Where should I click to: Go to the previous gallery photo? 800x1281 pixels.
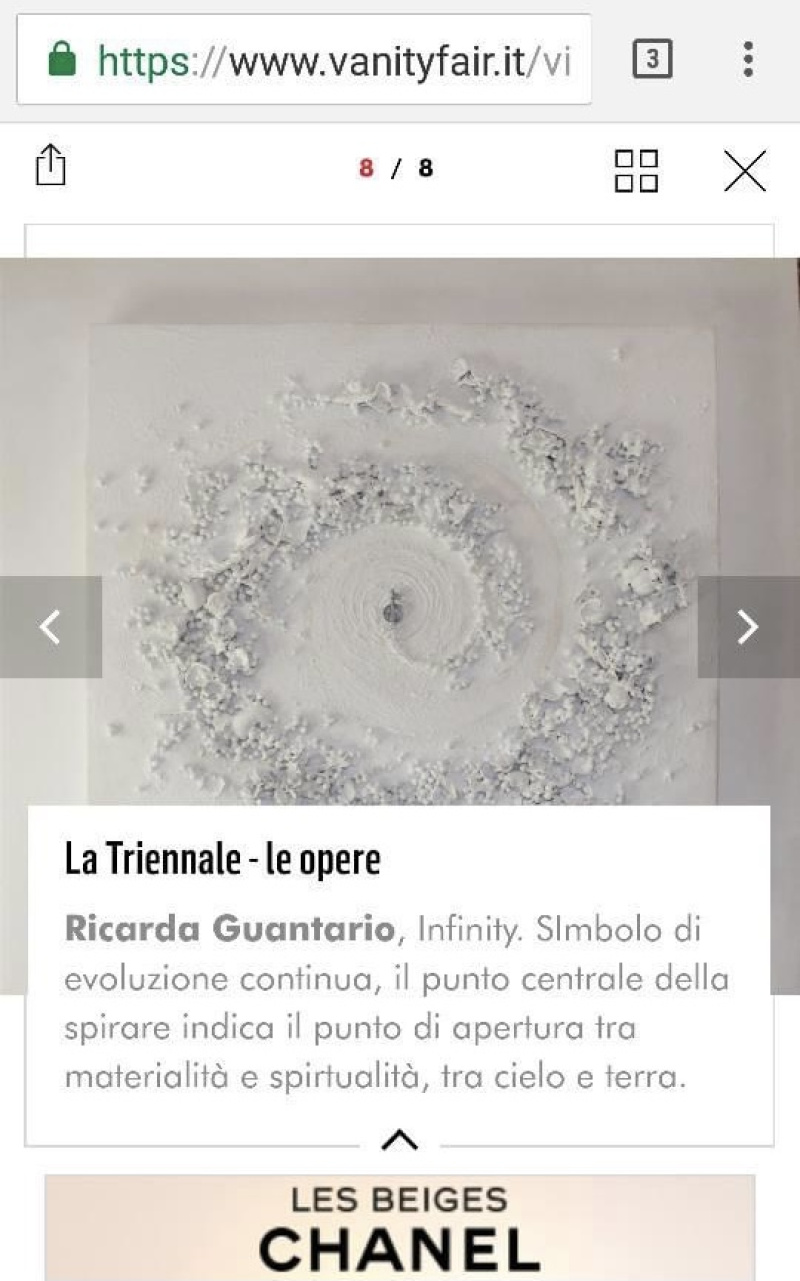click(x=50, y=627)
